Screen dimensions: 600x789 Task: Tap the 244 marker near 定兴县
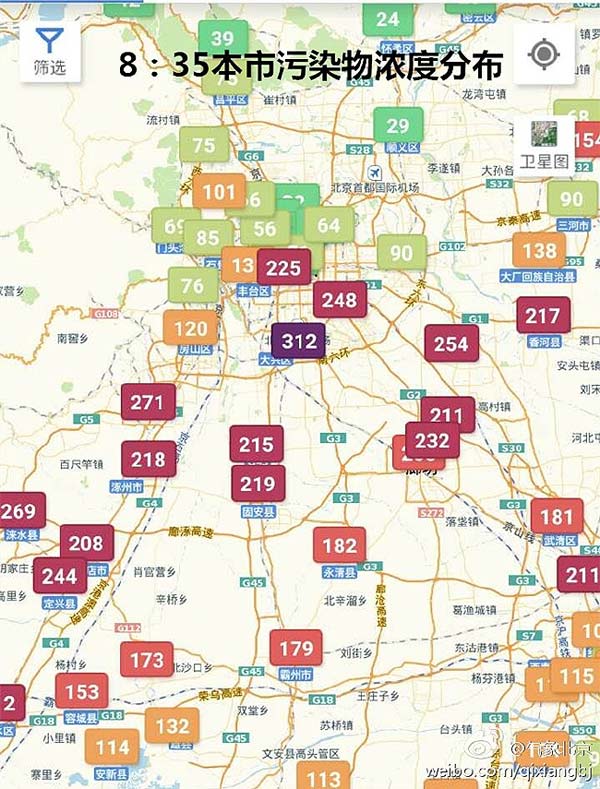[x=60, y=576]
